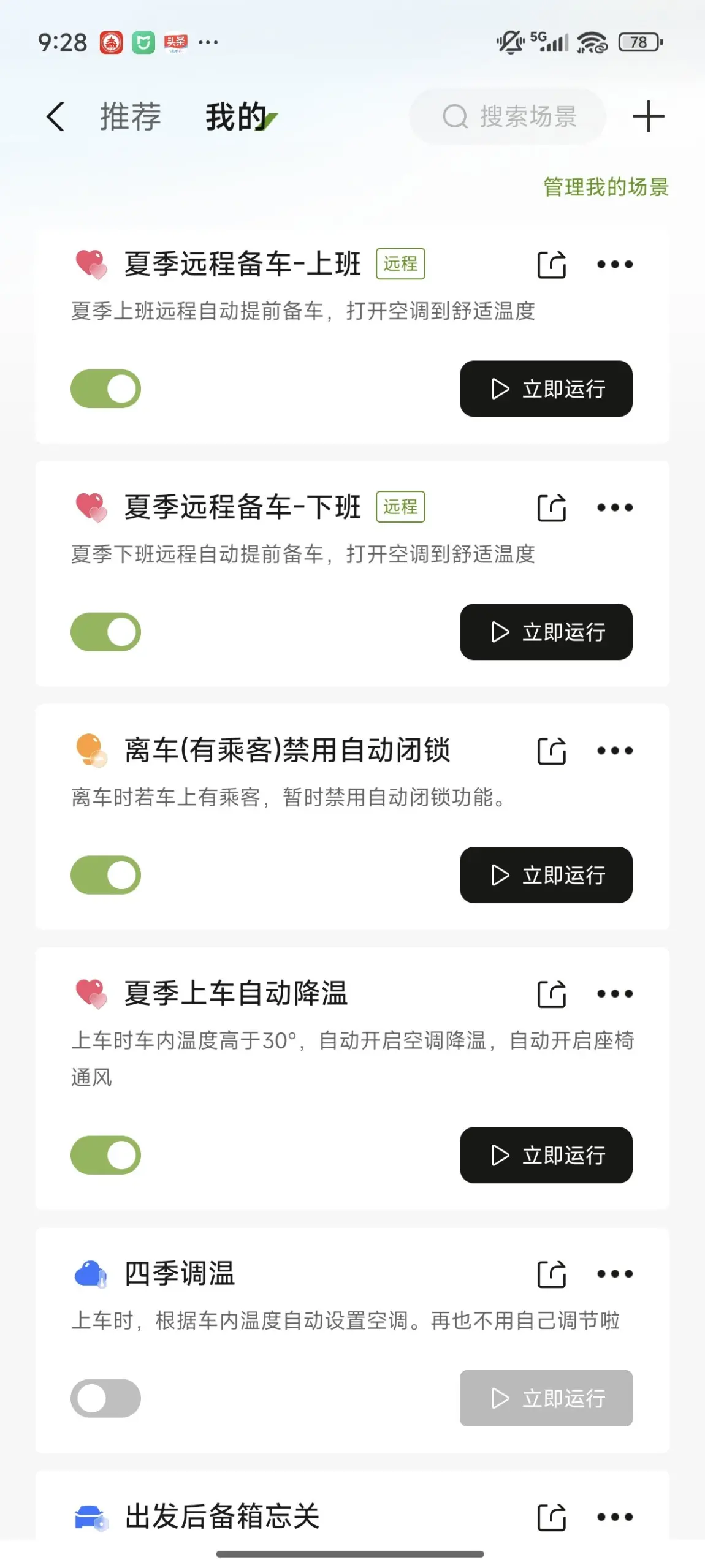Toggle off 夏季上车自动降温
The image size is (705, 1568).
(x=105, y=1155)
